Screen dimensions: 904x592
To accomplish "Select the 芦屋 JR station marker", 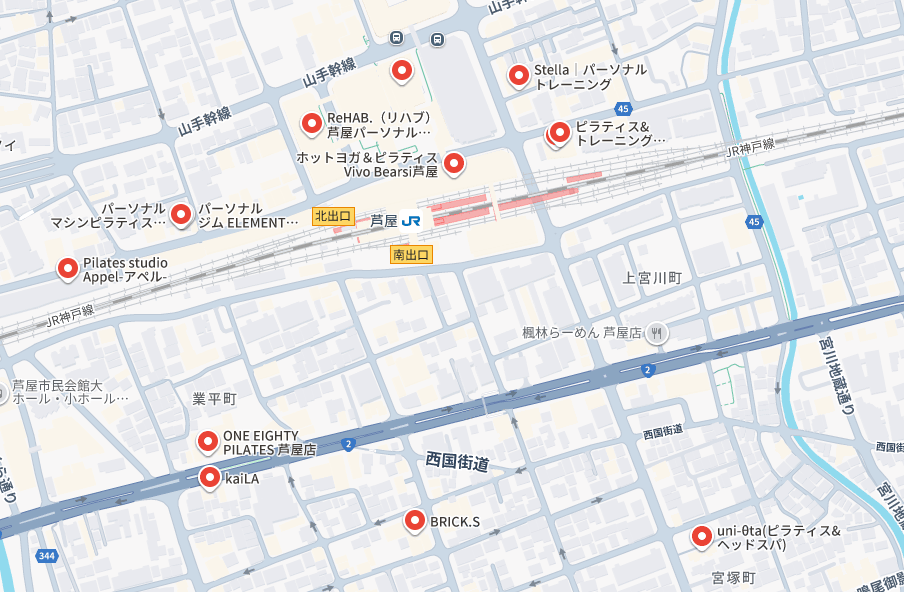I will 410,220.
